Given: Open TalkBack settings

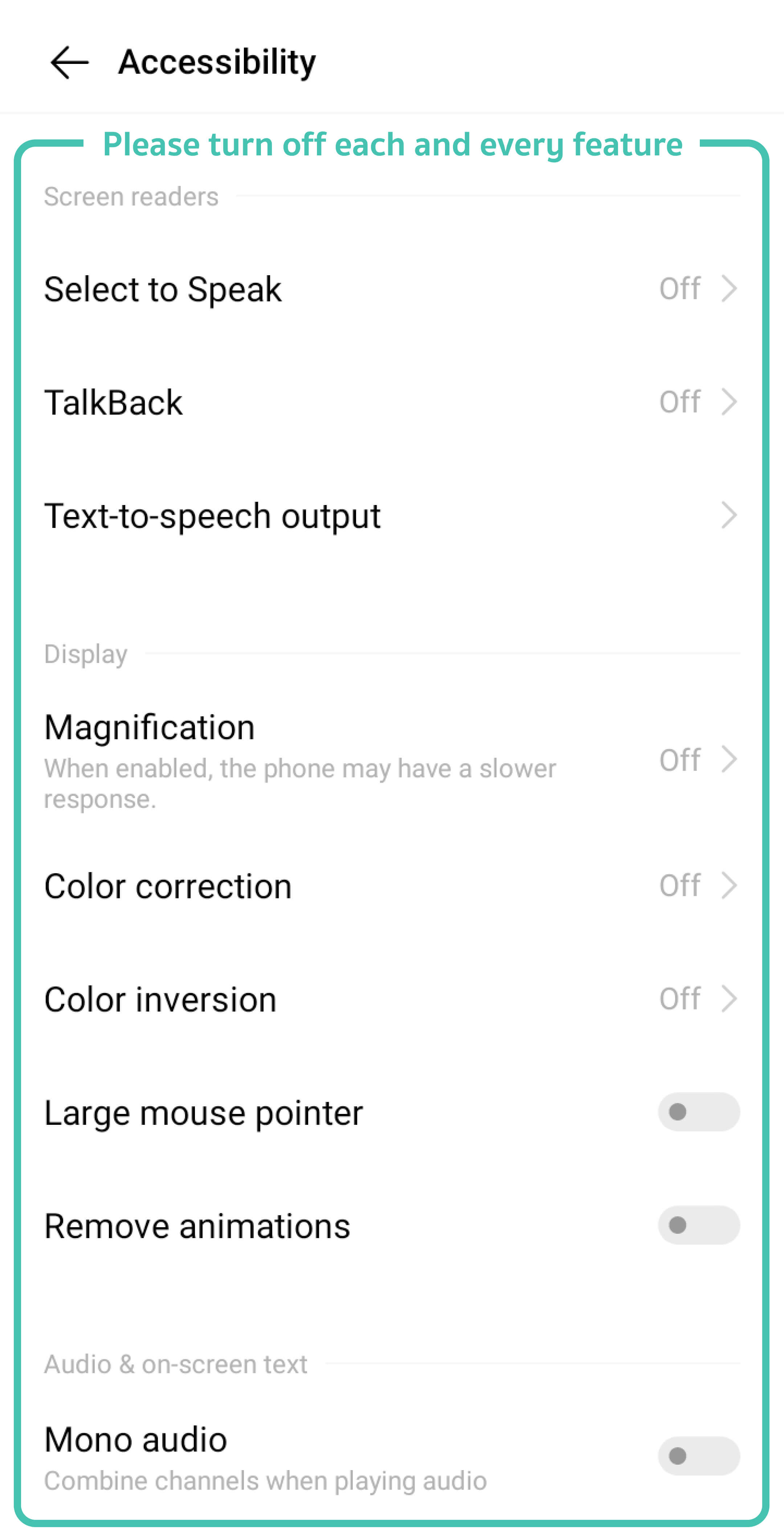Looking at the screenshot, I should (391, 402).
